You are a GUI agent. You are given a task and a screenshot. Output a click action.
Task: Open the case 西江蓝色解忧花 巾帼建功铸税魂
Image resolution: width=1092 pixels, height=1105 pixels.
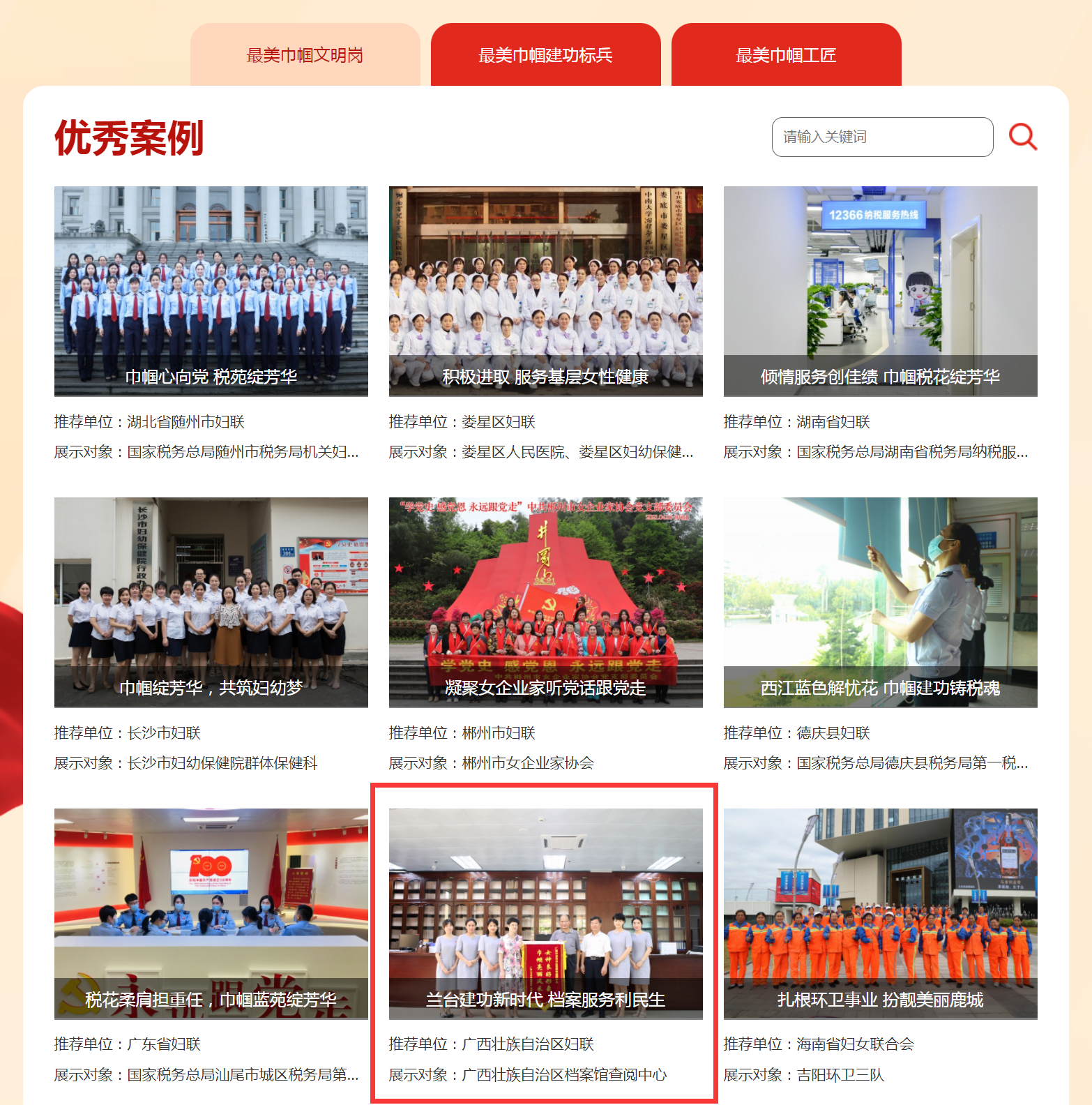click(880, 602)
